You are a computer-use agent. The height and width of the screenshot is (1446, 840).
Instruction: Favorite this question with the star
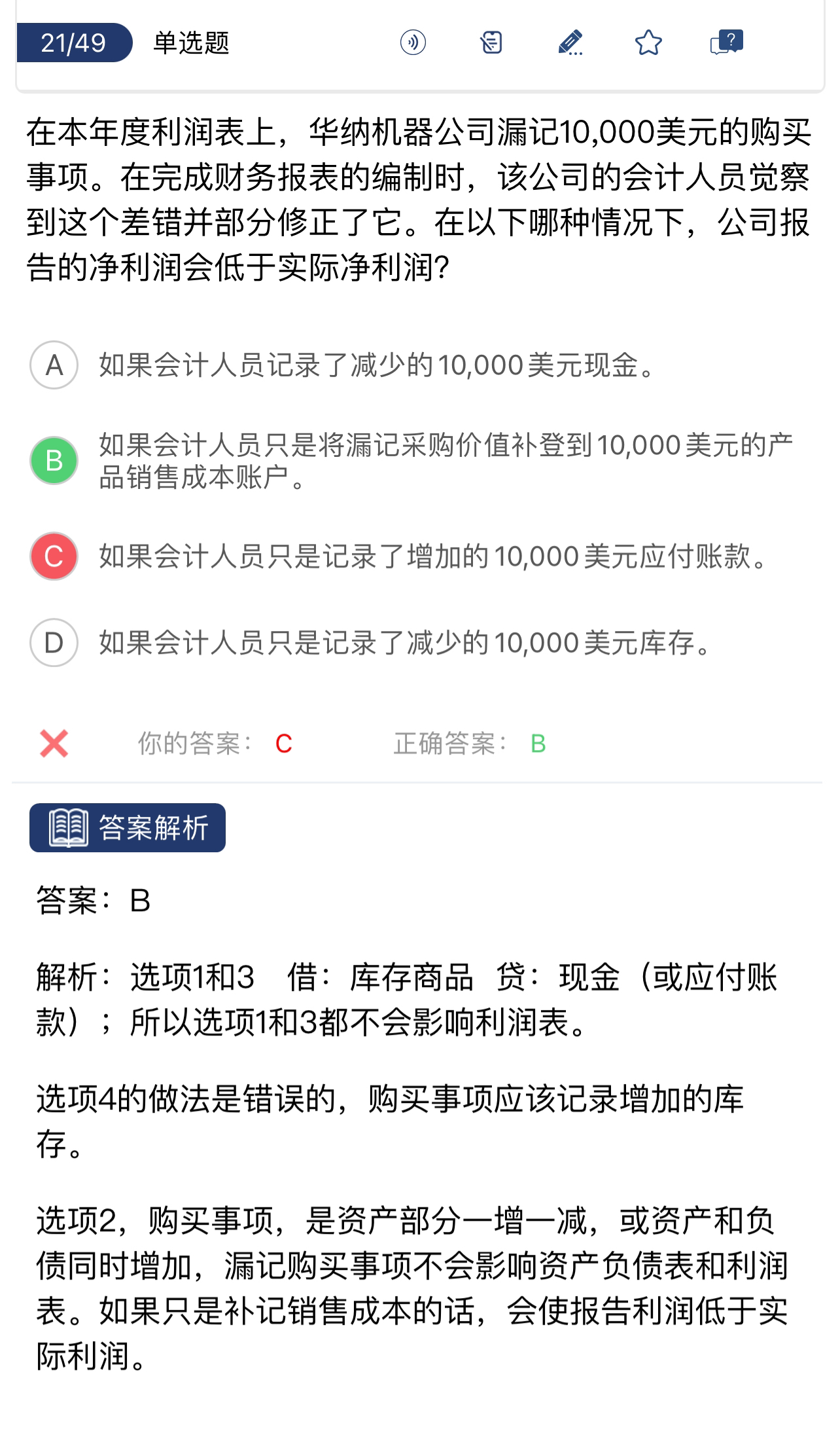[x=648, y=43]
